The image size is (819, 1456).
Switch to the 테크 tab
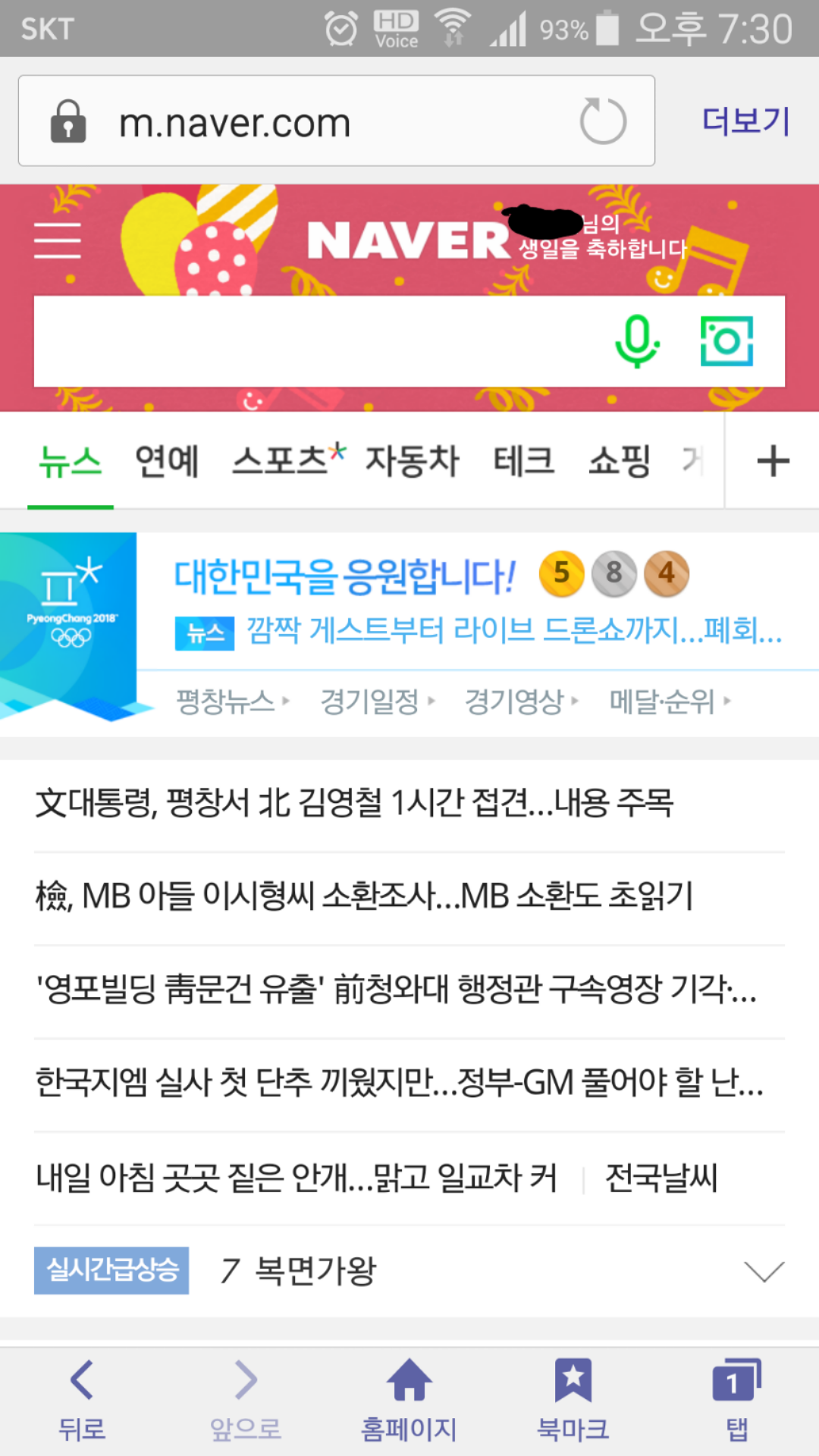click(x=523, y=461)
